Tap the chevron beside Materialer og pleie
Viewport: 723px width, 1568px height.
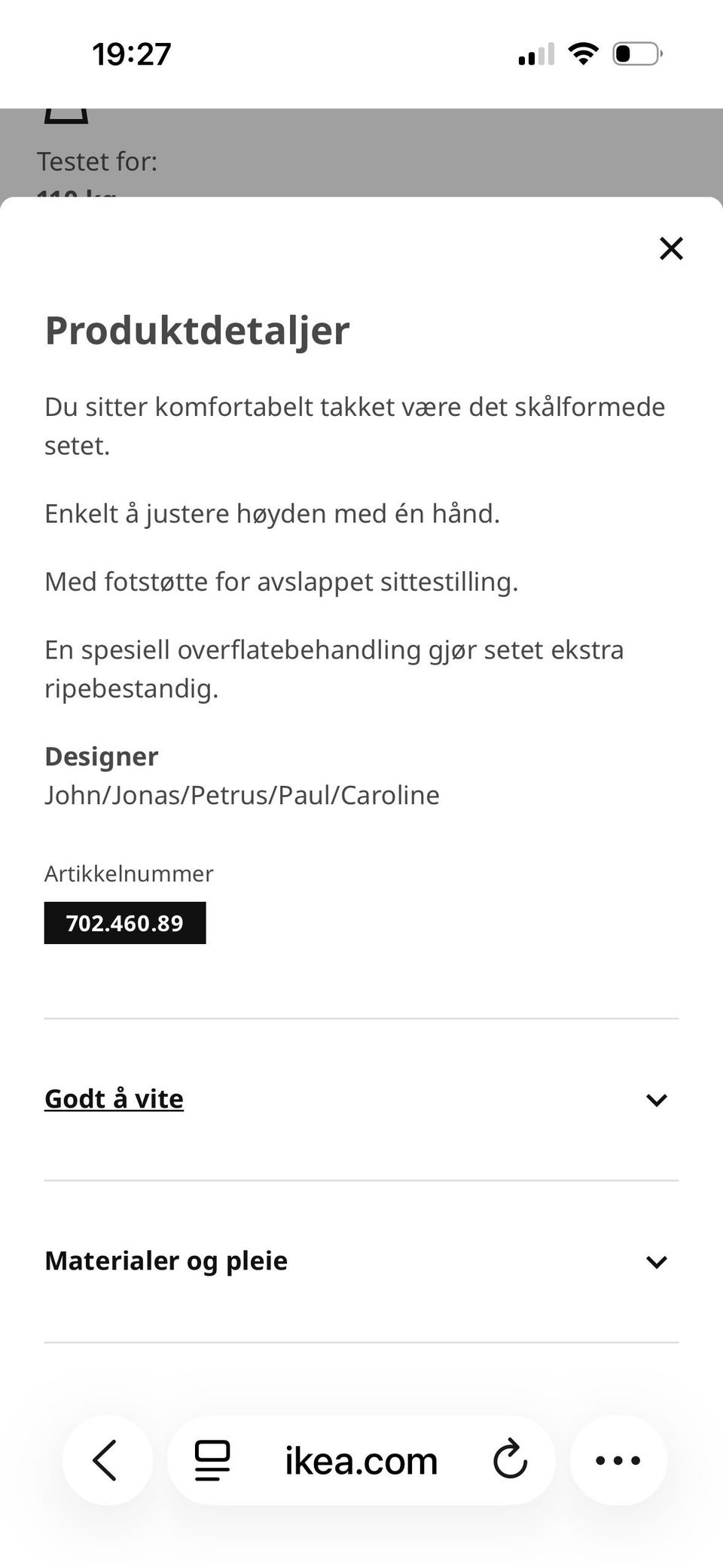pos(656,1261)
